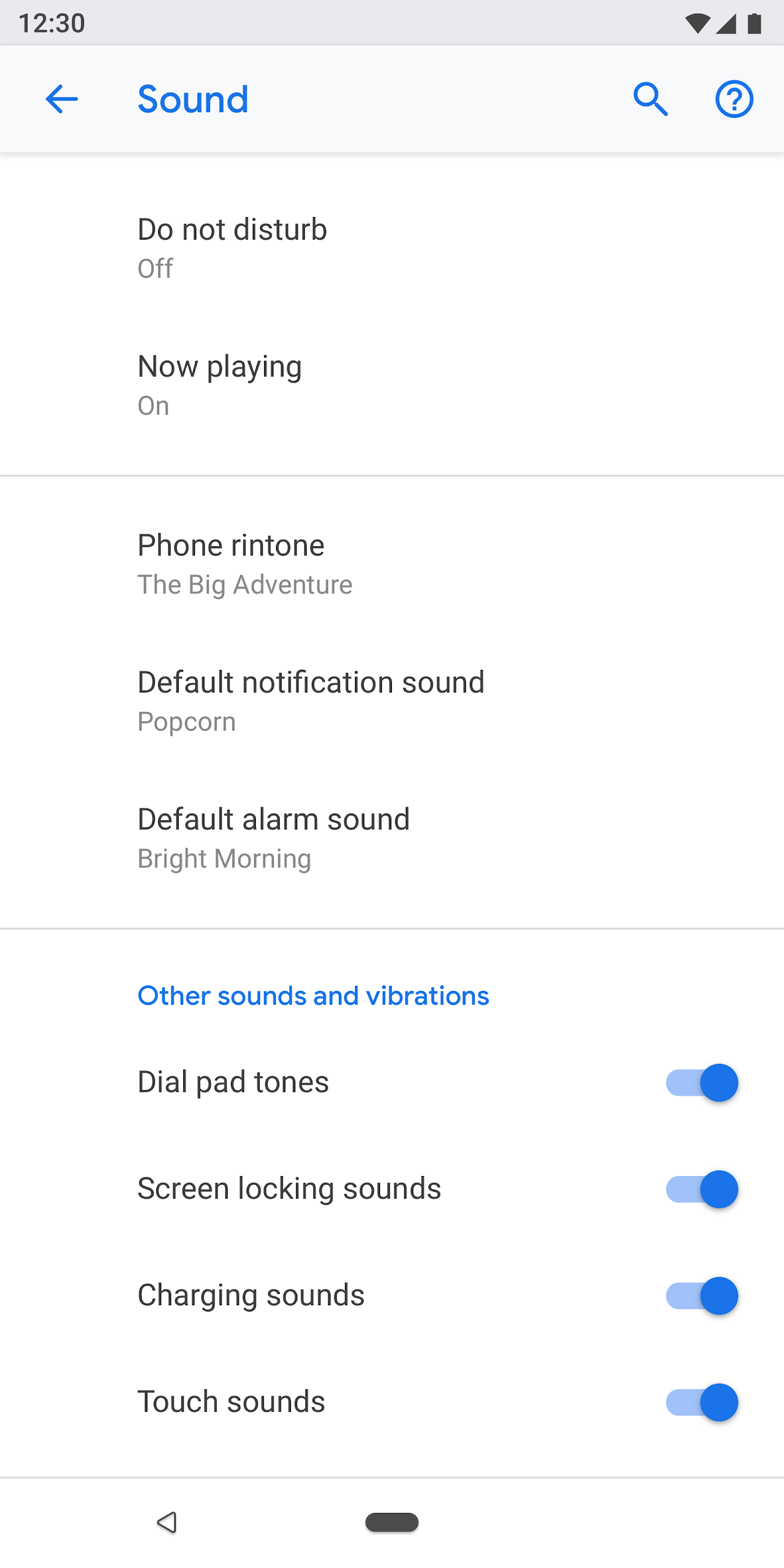This screenshot has width=784, height=1568.
Task: Tap the system back button
Action: point(167,1522)
